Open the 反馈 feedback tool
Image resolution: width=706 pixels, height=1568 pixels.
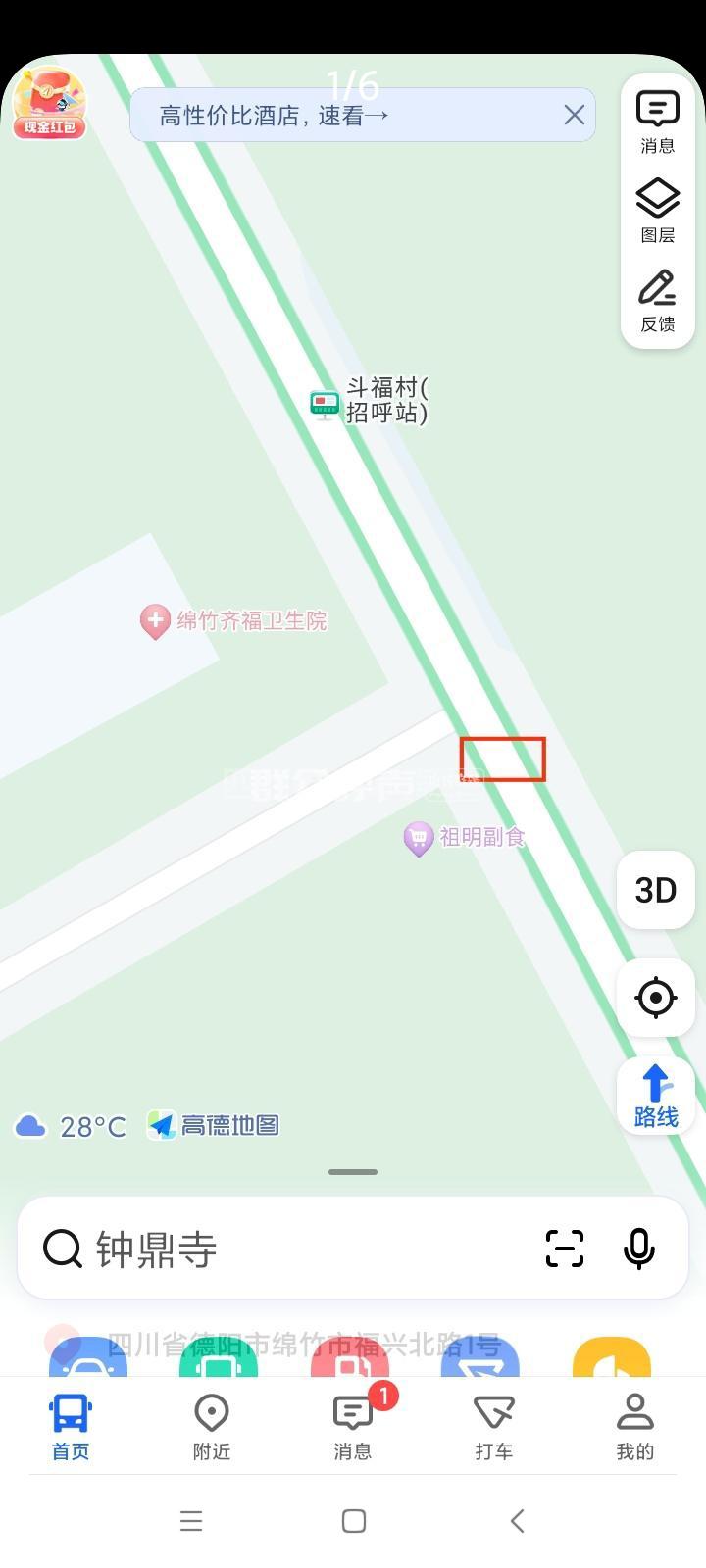click(x=657, y=301)
